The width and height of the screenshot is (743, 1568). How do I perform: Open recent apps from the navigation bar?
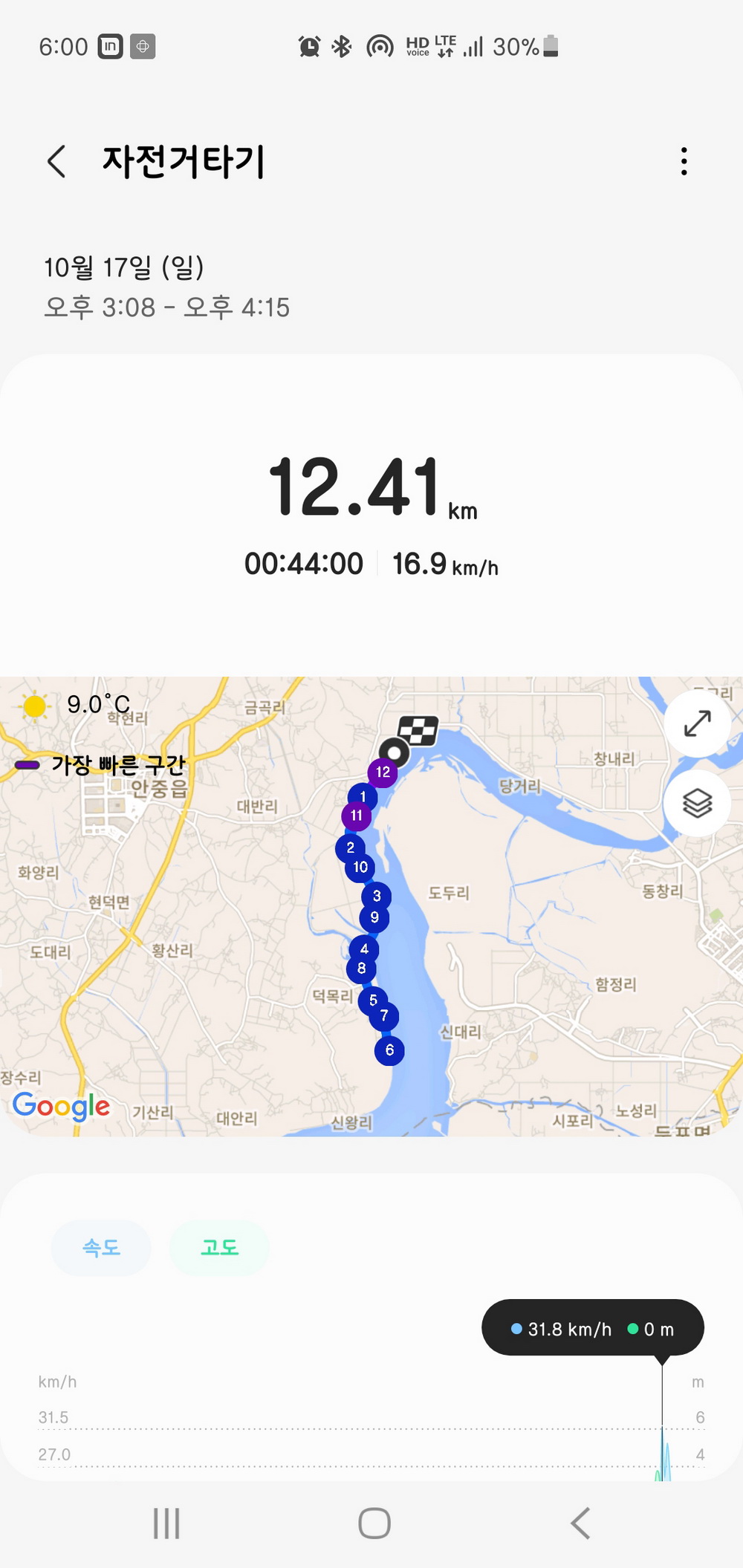pos(166,1523)
